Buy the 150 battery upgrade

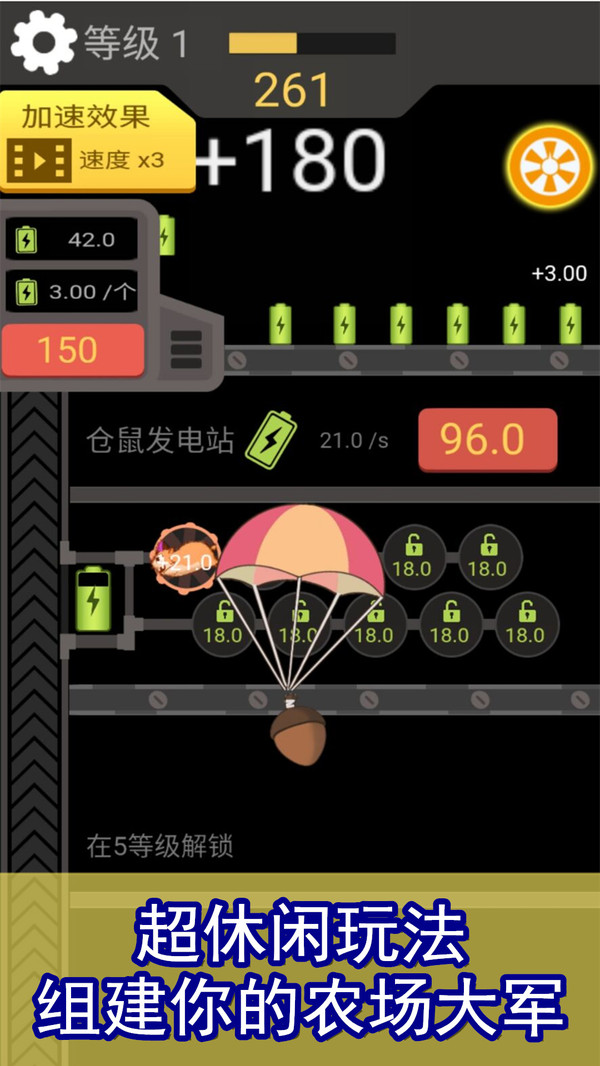point(72,350)
